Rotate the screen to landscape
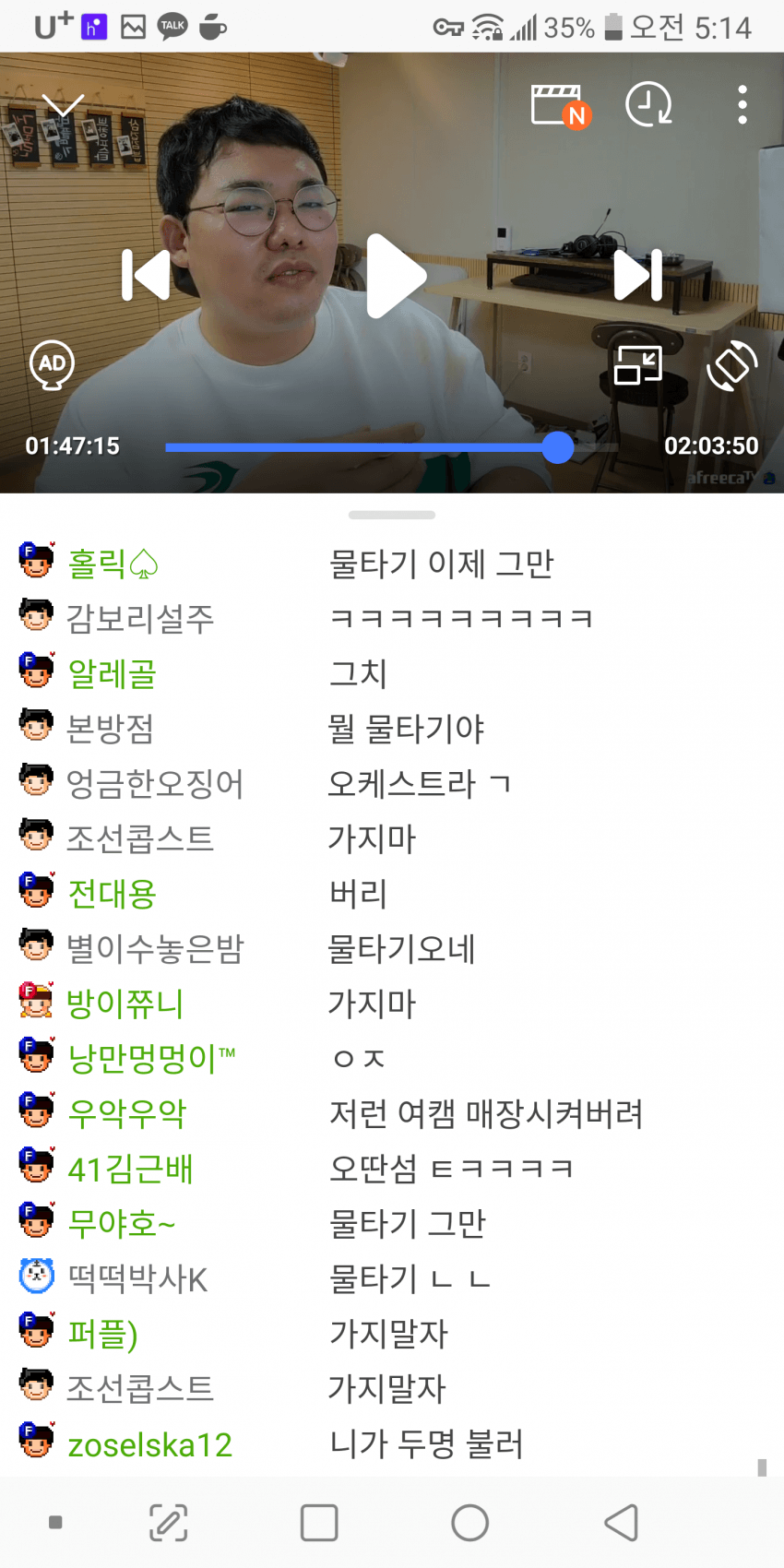Viewport: 784px width, 1568px height. click(x=732, y=365)
